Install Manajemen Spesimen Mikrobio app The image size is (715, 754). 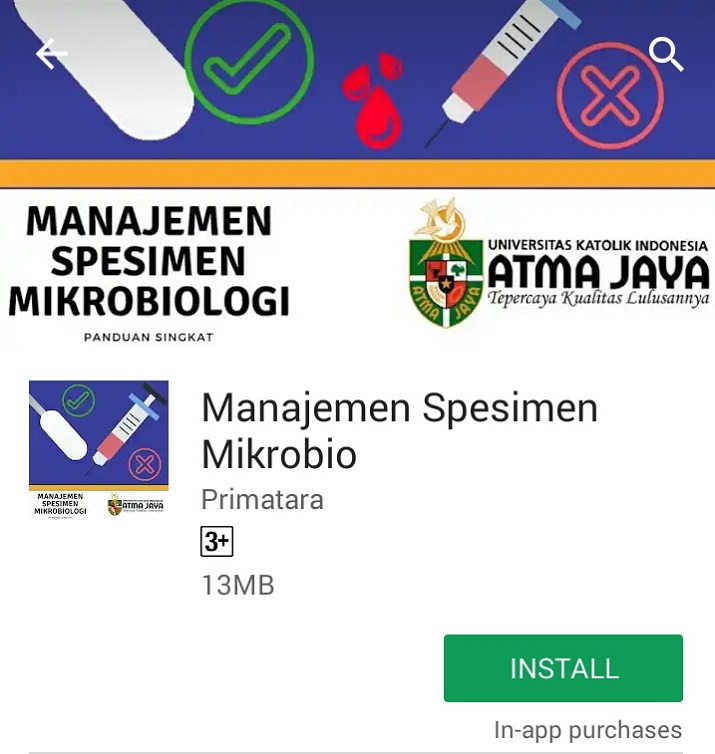coord(563,668)
